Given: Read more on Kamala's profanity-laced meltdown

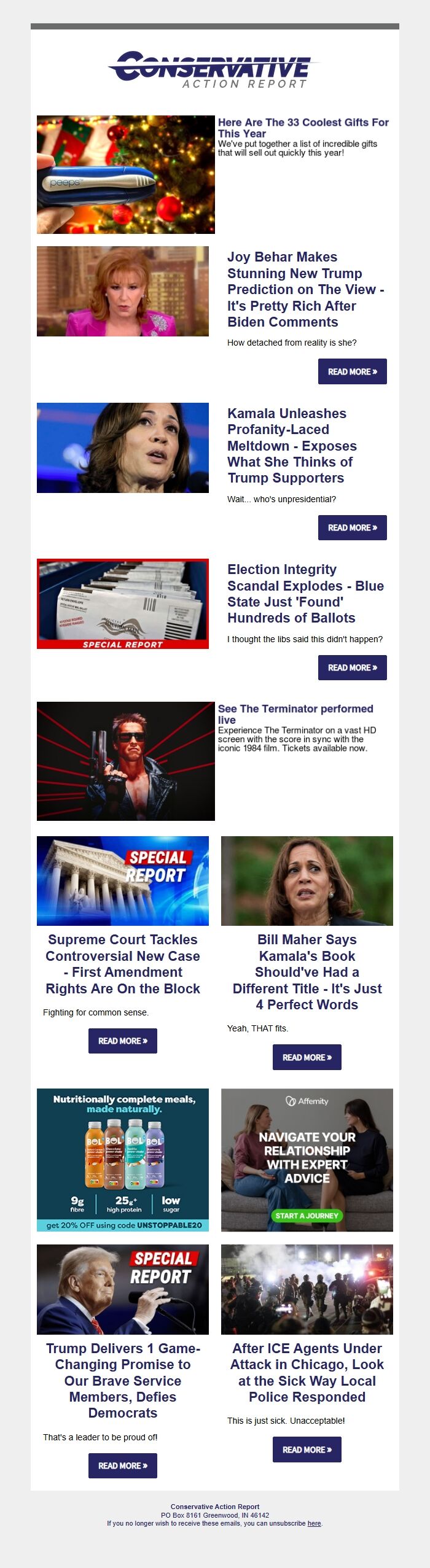Looking at the screenshot, I should (352, 527).
